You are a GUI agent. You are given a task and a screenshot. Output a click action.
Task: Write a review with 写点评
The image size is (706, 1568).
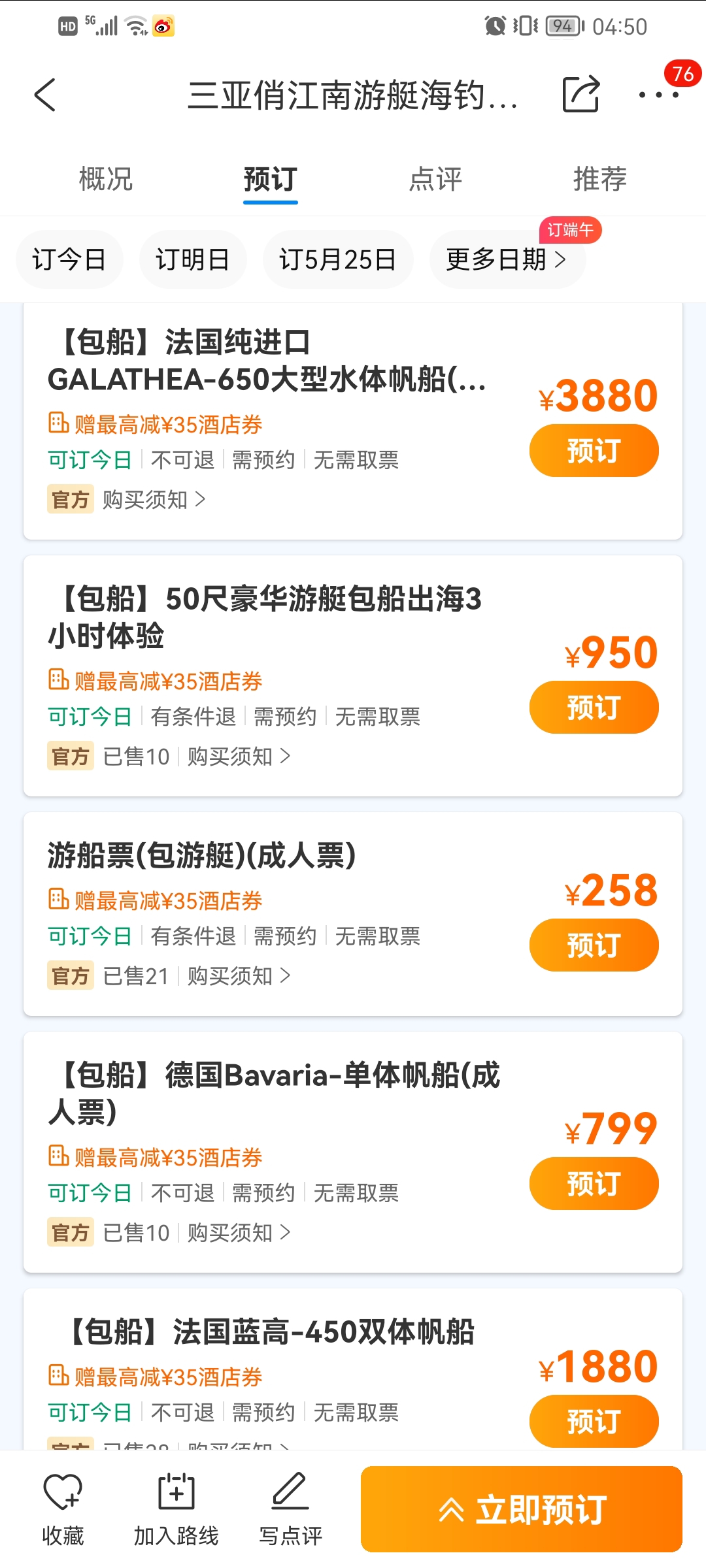290,1510
